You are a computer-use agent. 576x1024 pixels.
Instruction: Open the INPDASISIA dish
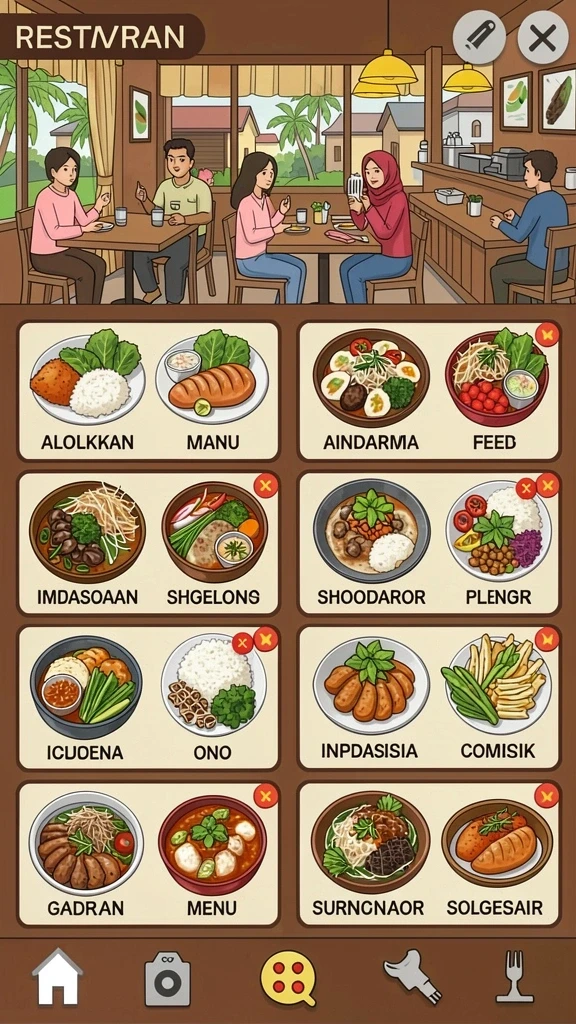(x=370, y=697)
